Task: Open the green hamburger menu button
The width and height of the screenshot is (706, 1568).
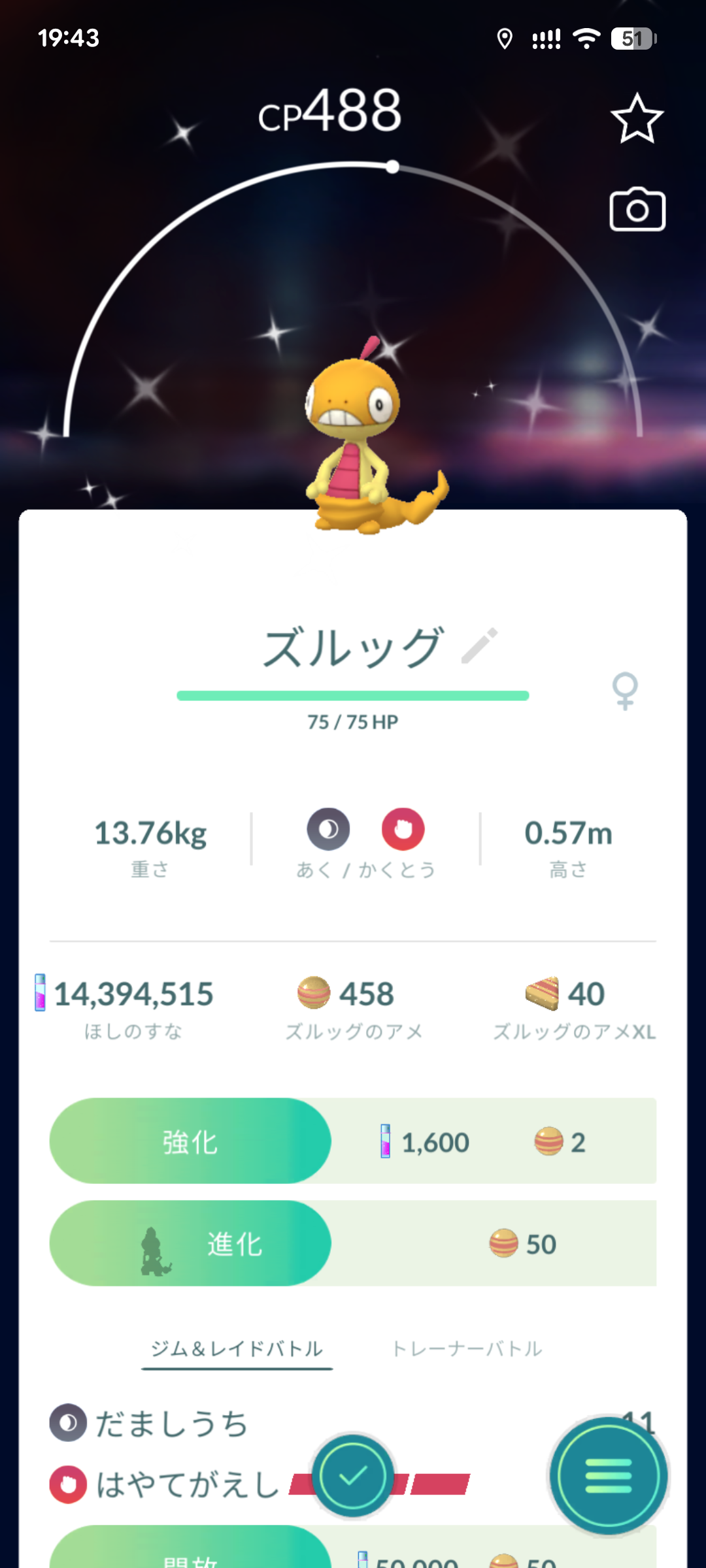Action: coord(609,1476)
